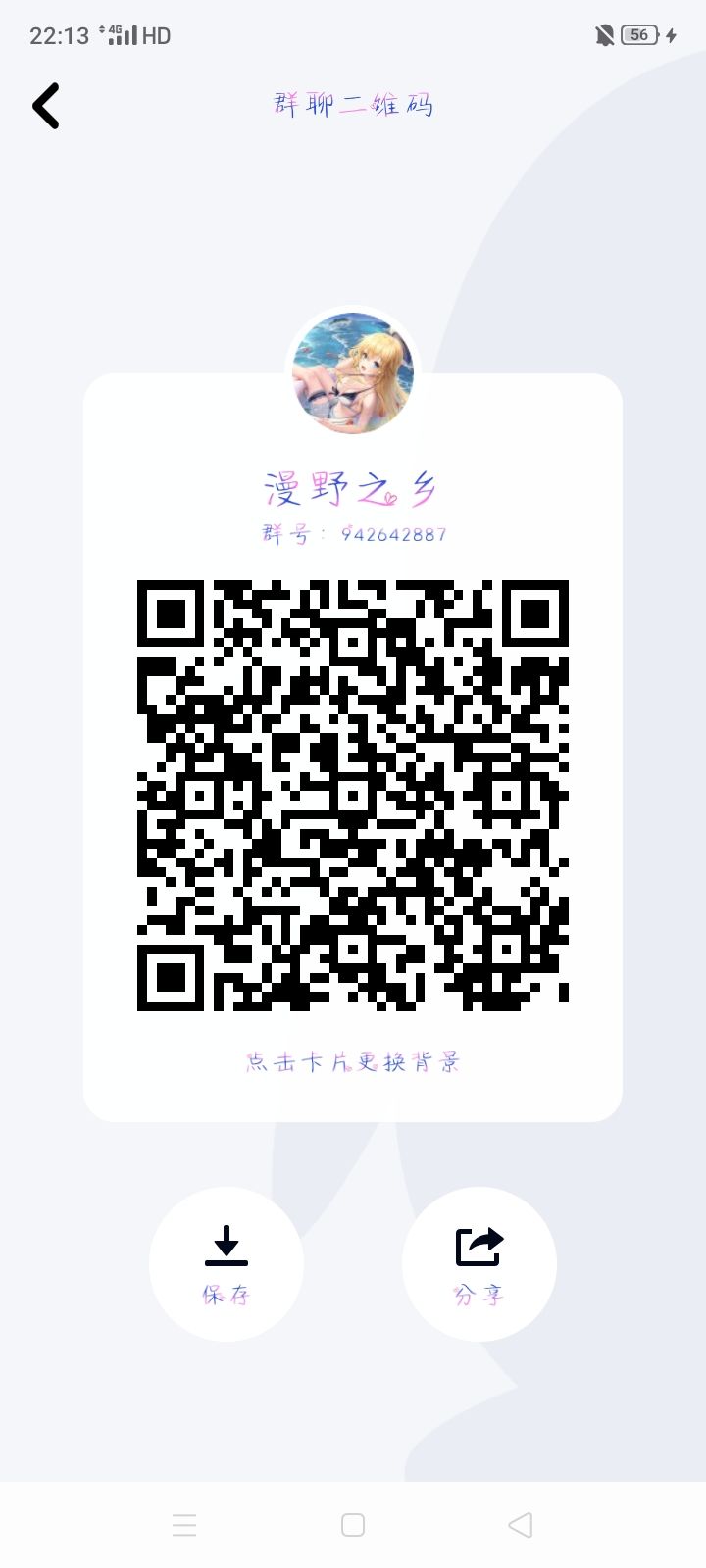Tap the 群聊二维码 title text
The width and height of the screenshot is (706, 1568).
(x=355, y=103)
